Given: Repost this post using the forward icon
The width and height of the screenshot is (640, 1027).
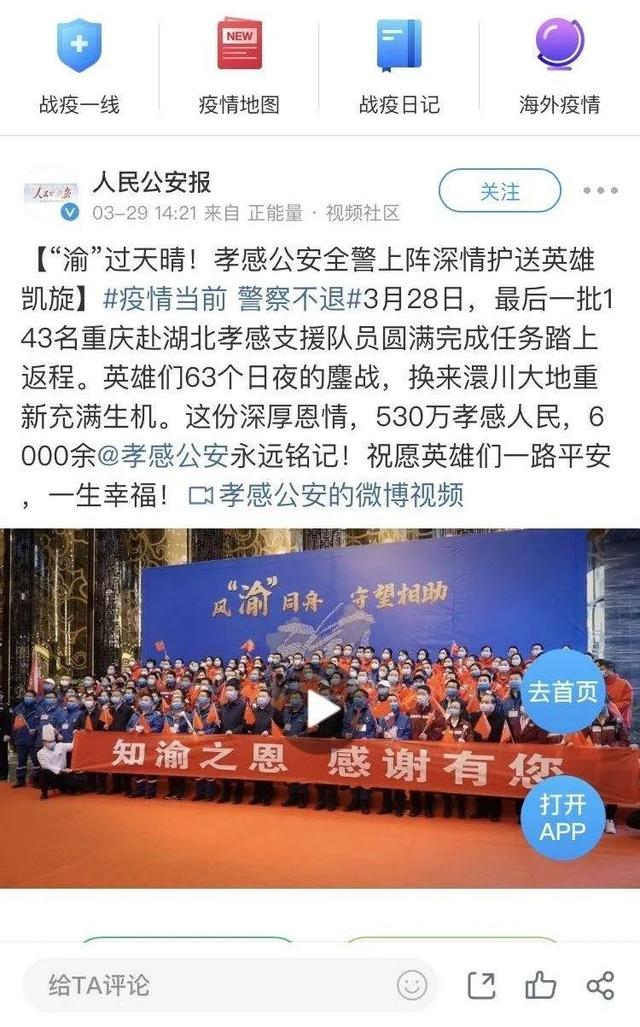Looking at the screenshot, I should point(482,985).
